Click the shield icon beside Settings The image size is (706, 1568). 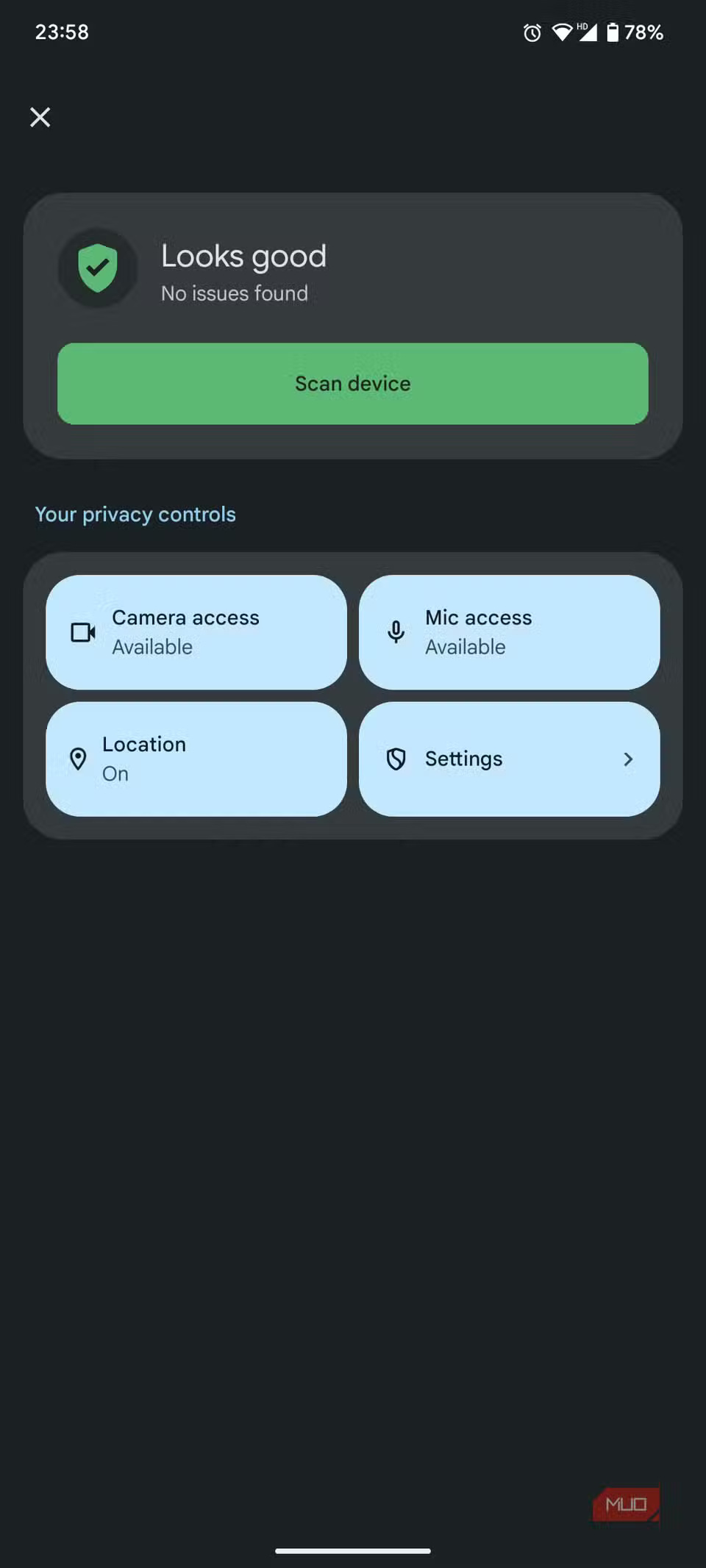coord(396,759)
